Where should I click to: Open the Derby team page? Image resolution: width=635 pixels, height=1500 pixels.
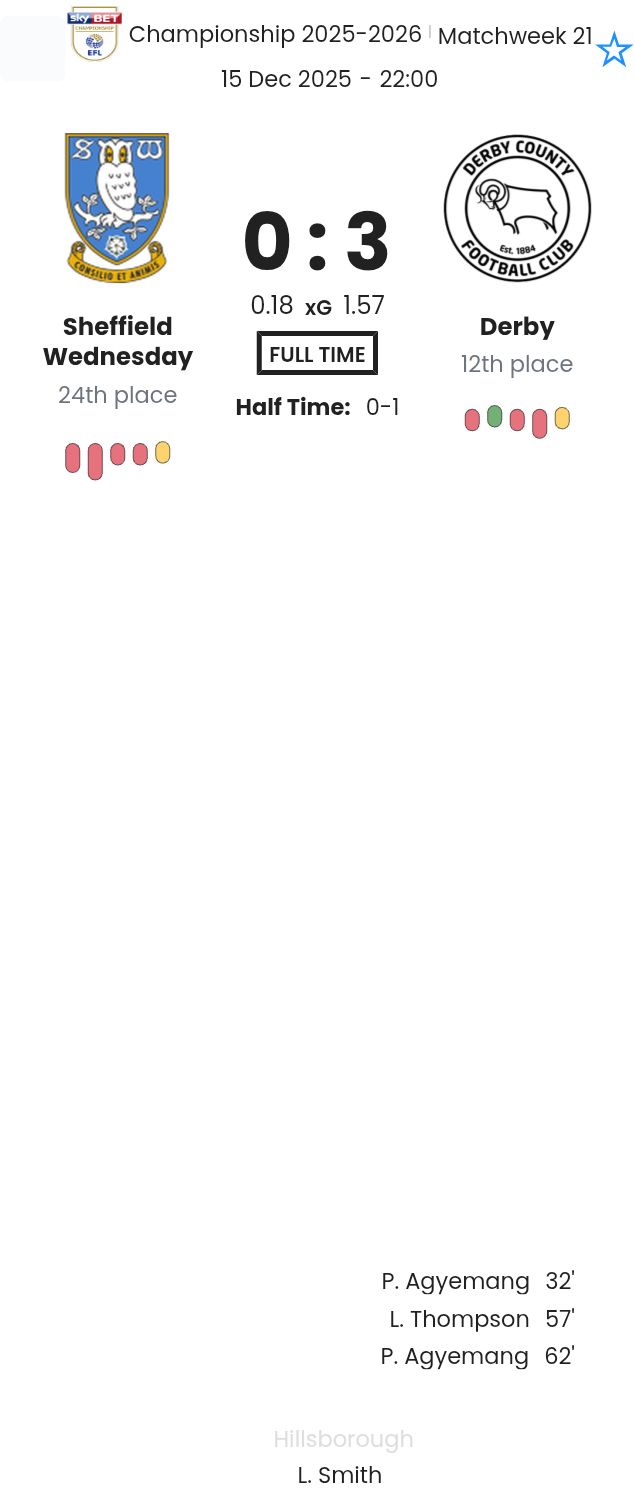[516, 327]
